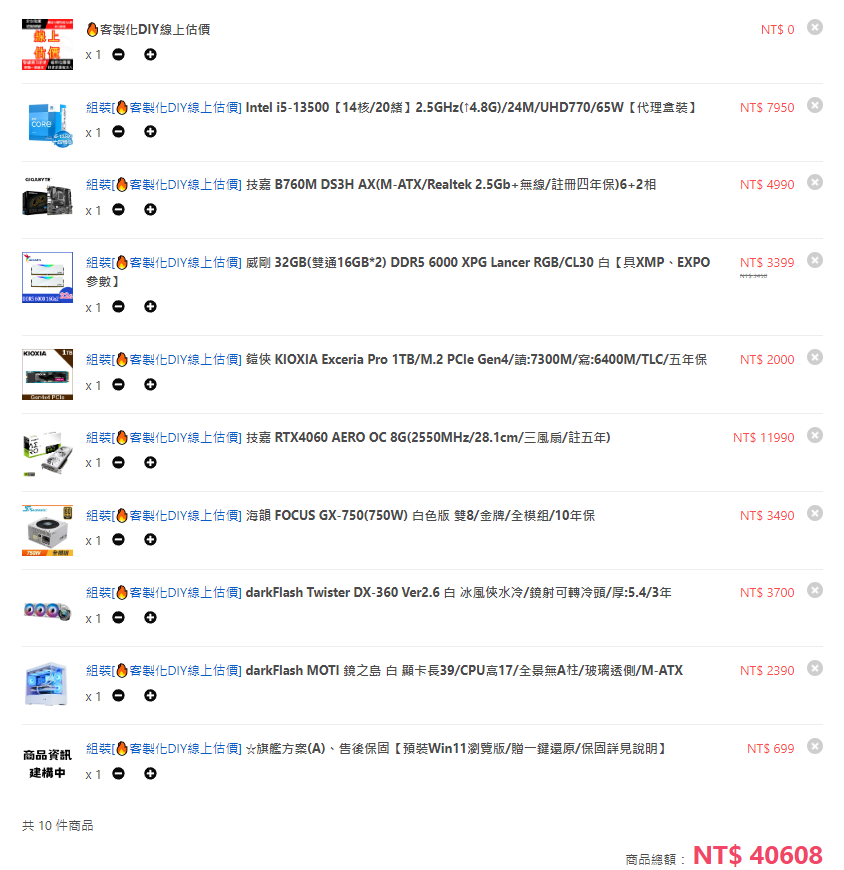Decrease quantity of darkFlash MOTI case
The height and width of the screenshot is (870, 844).
coord(119,696)
